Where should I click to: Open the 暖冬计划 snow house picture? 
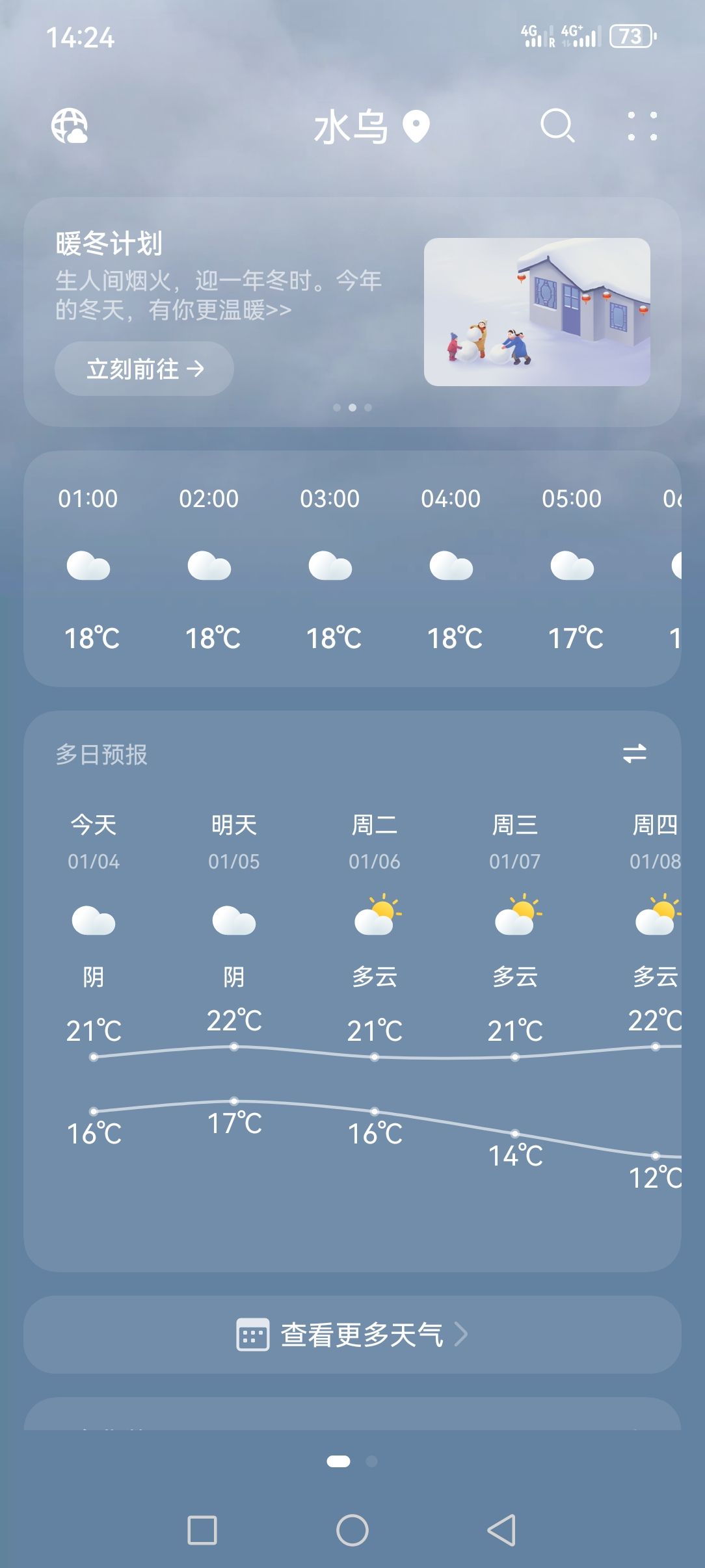point(537,312)
